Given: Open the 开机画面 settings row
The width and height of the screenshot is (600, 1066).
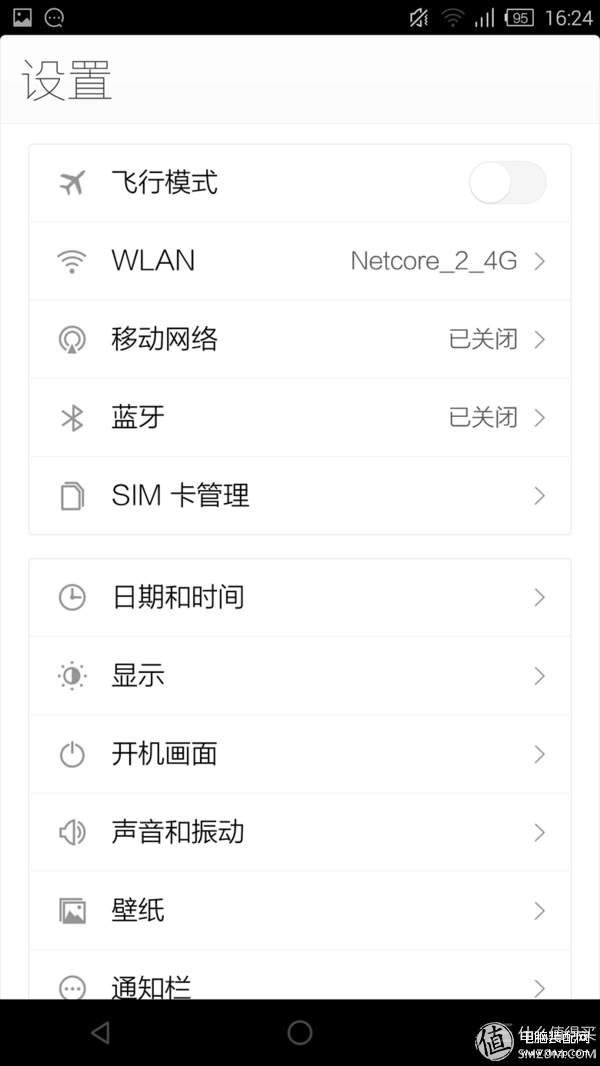Looking at the screenshot, I should pyautogui.click(x=300, y=754).
